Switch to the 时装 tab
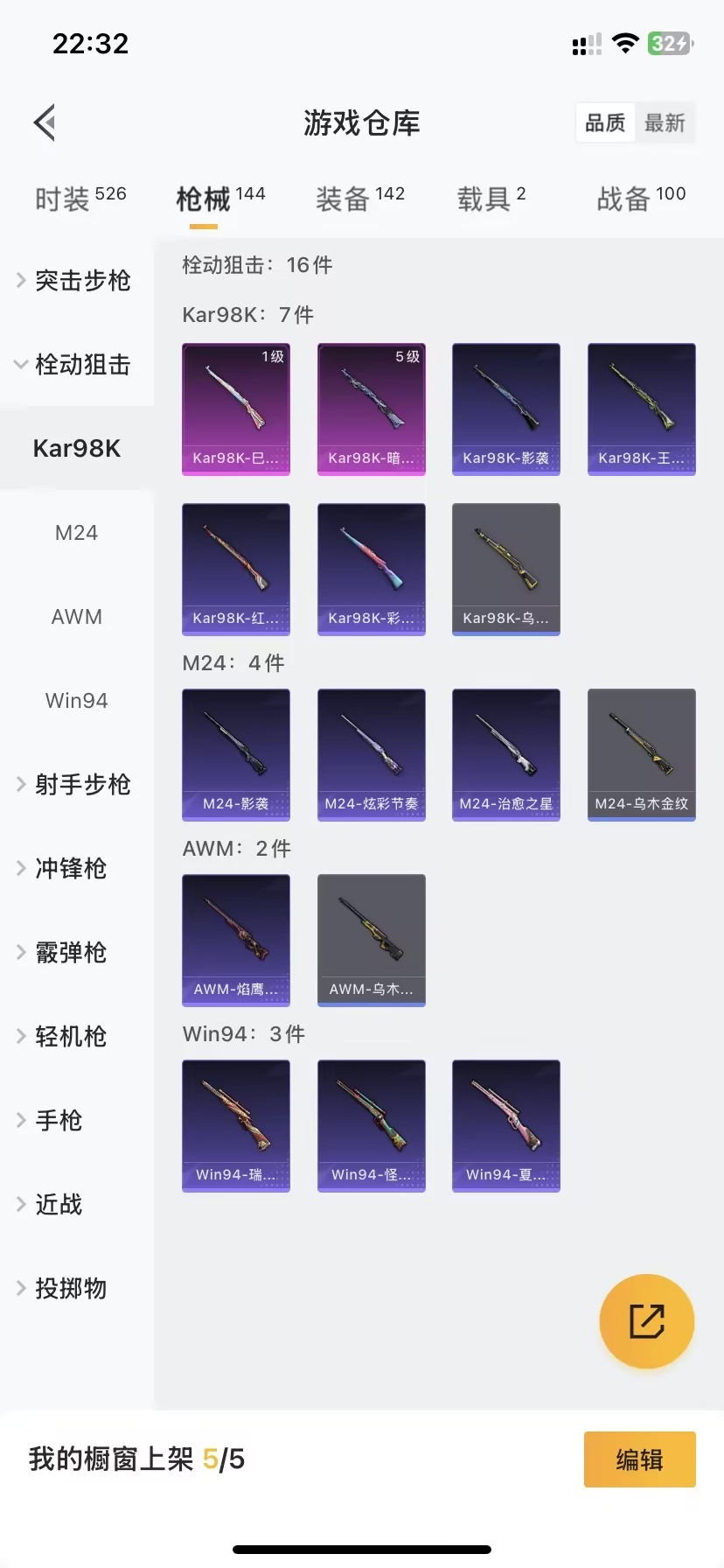 [x=80, y=199]
